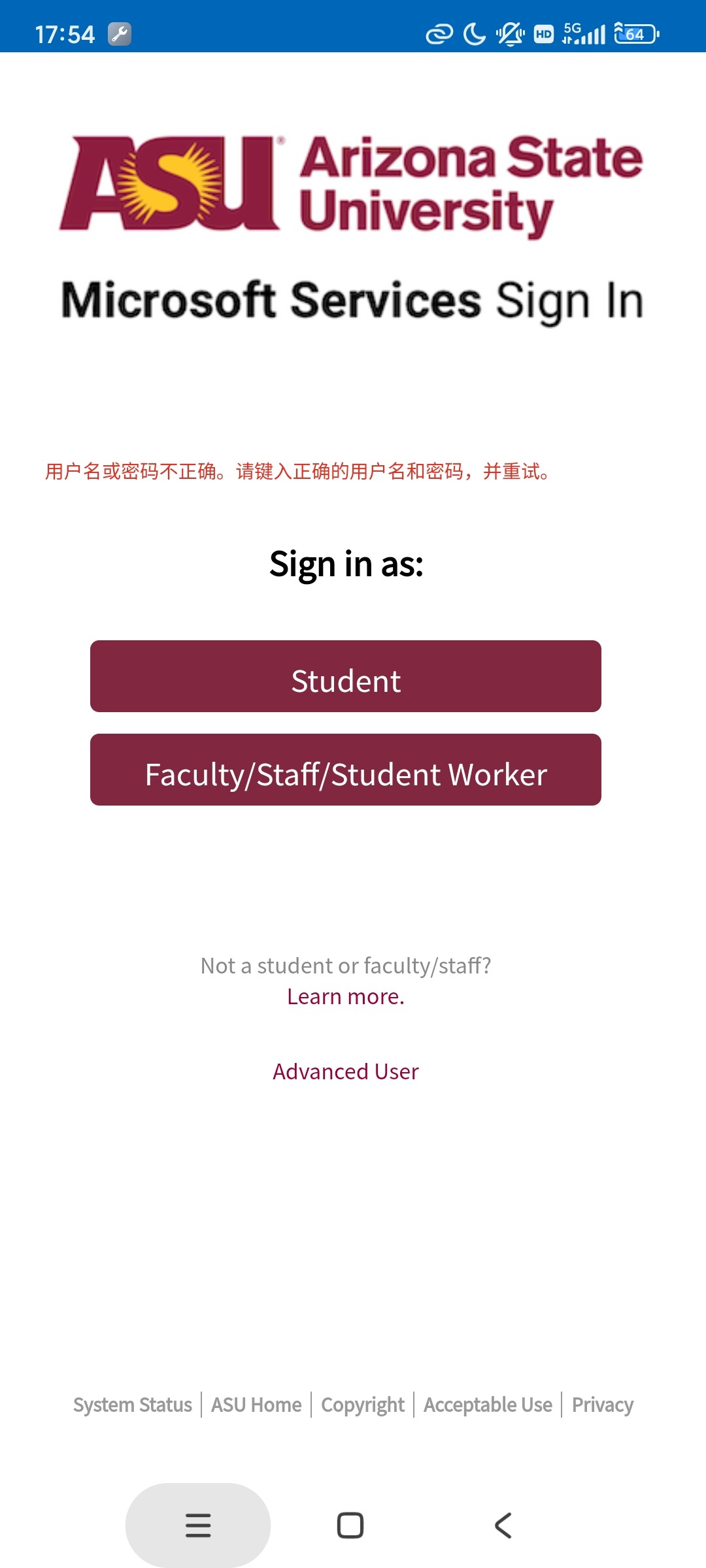Sign in as Student

pos(346,676)
